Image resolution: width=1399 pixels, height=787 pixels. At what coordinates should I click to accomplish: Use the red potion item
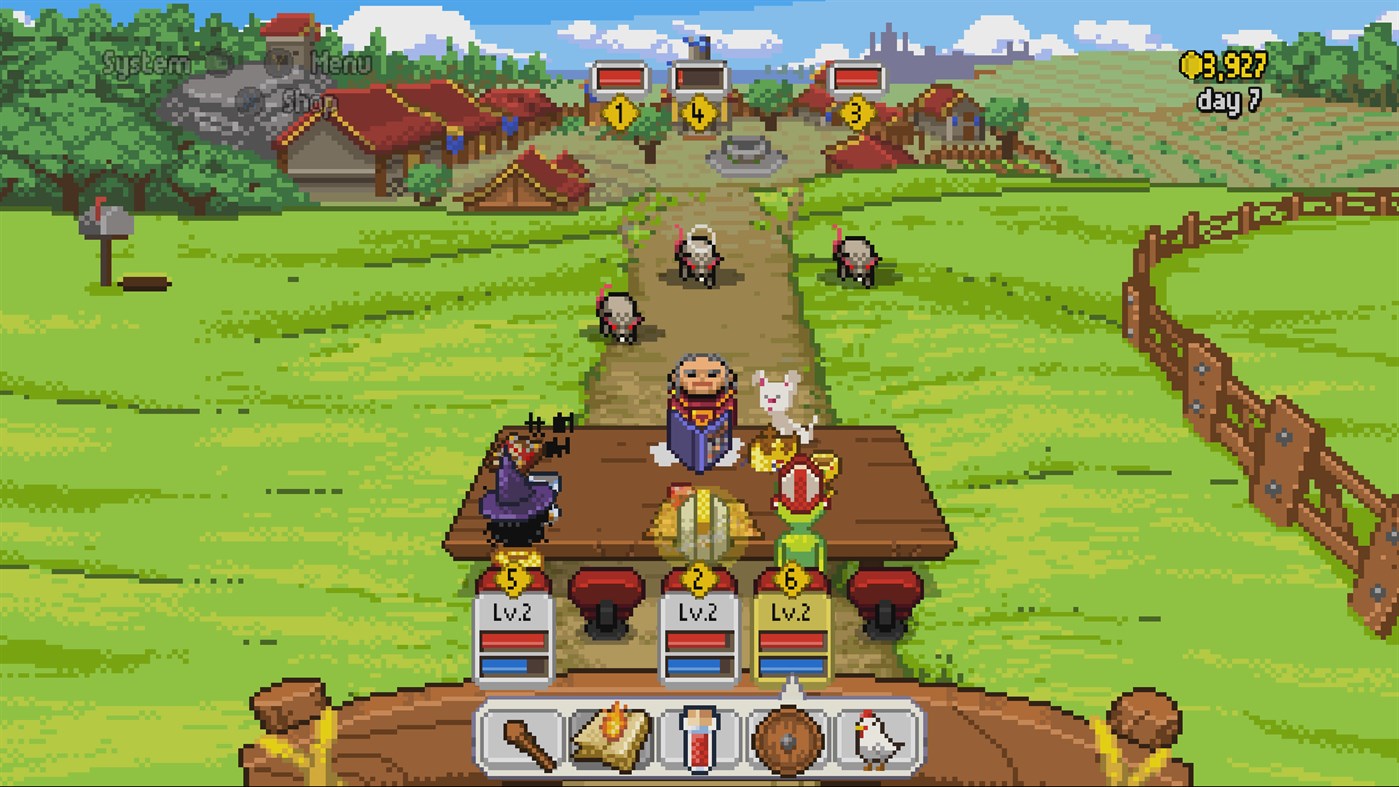point(699,740)
